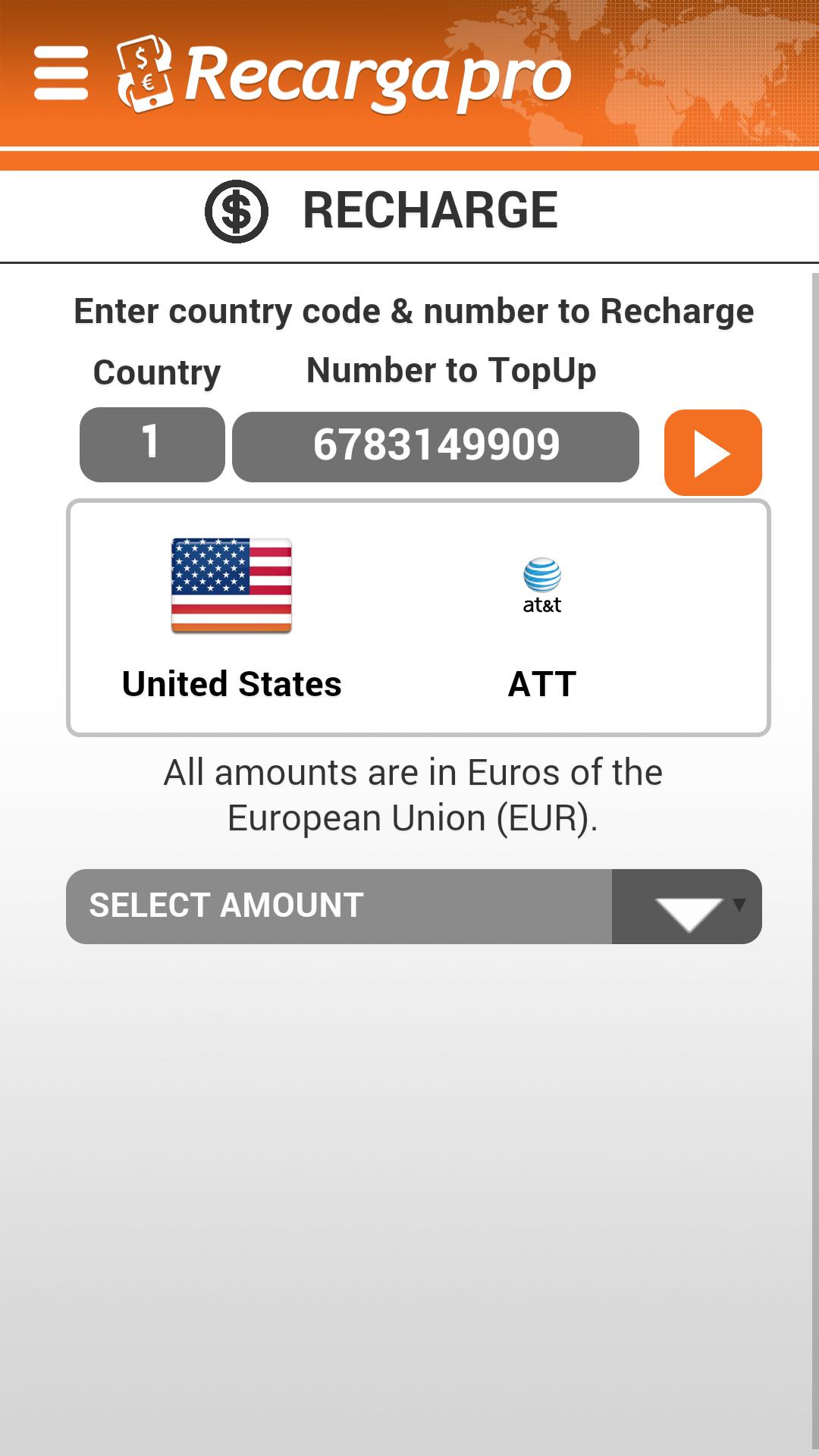Click the phone number field showing 6783149909
Viewport: 819px width, 1456px height.
[x=436, y=446]
